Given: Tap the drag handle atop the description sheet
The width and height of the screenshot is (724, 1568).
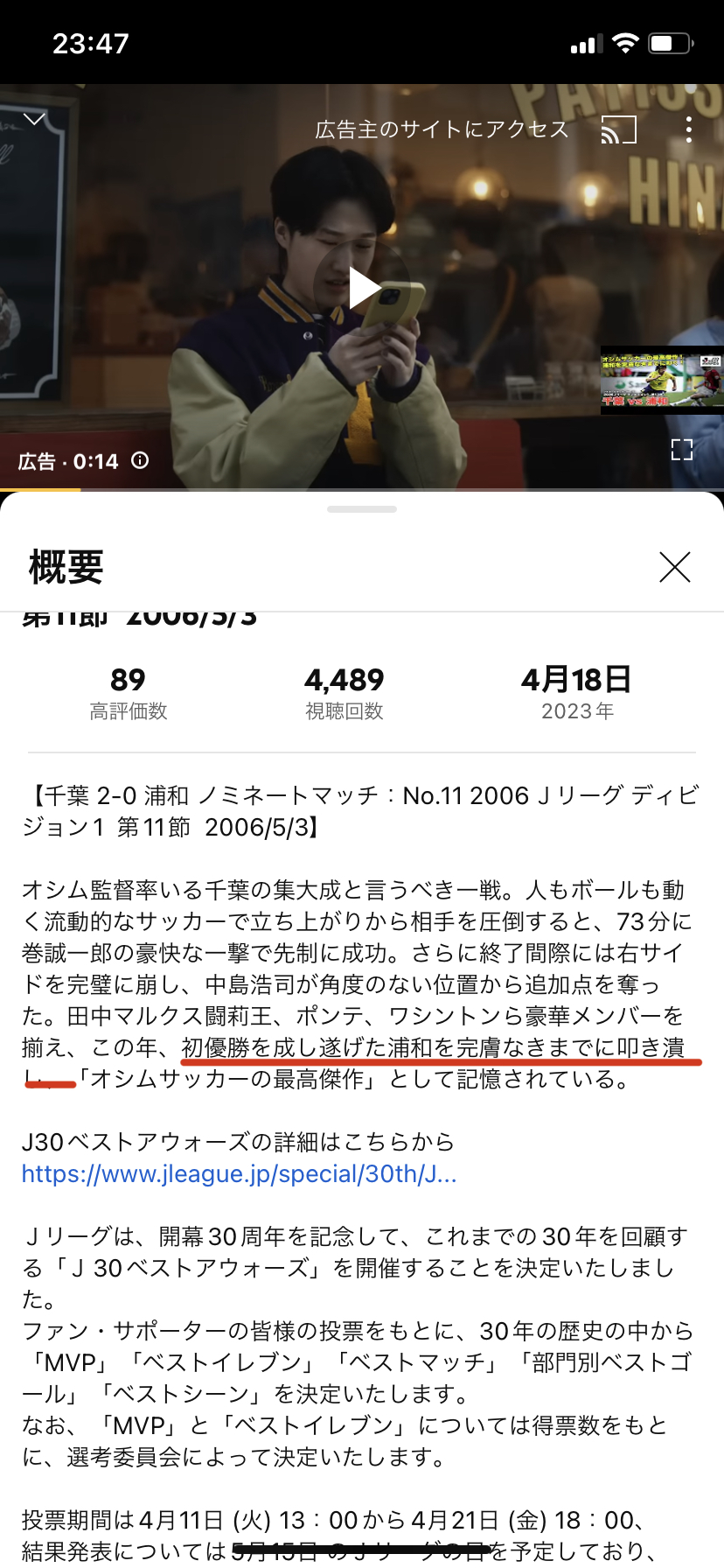Looking at the screenshot, I should (x=362, y=509).
